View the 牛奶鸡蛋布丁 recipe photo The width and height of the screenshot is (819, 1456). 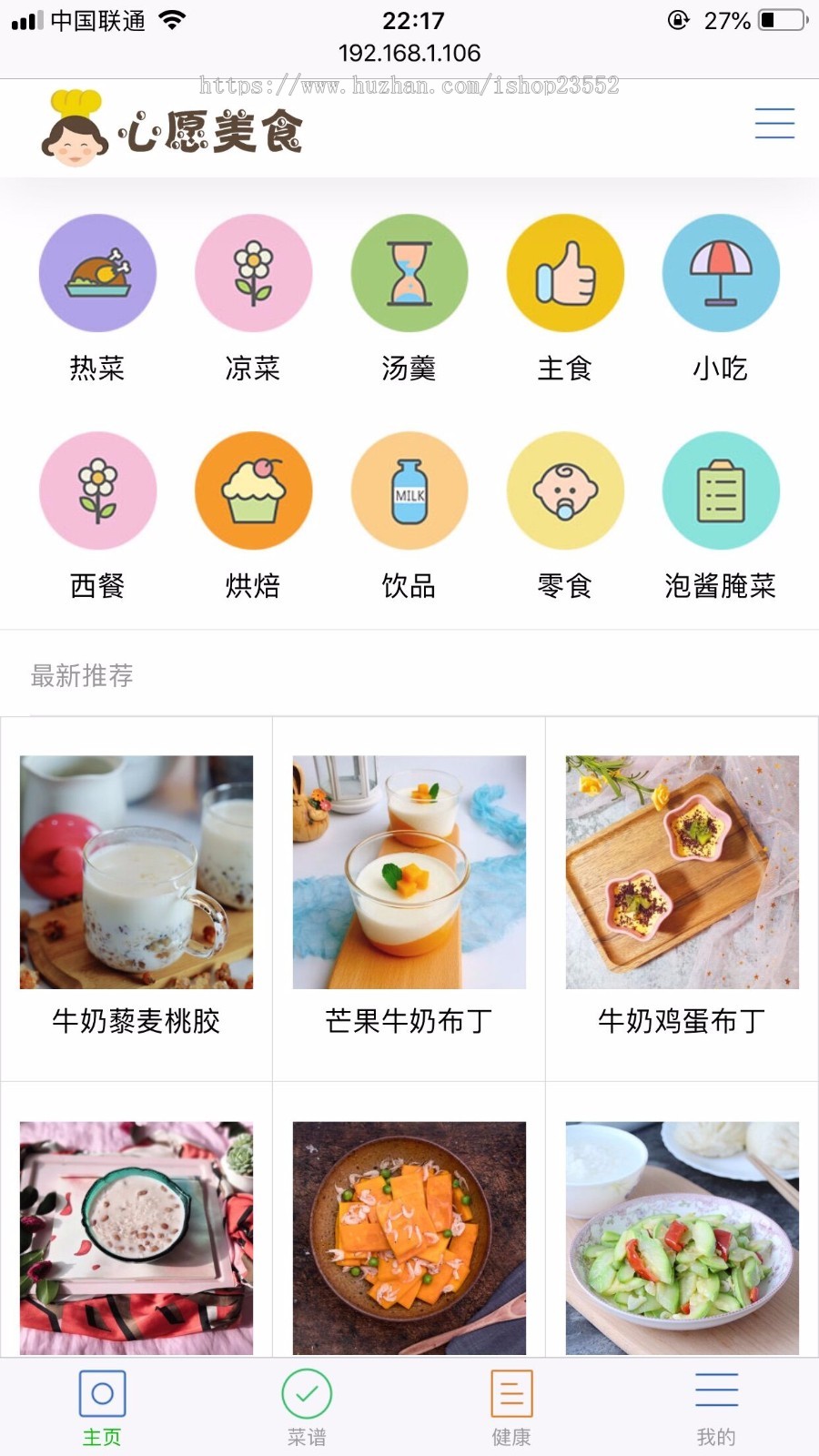coord(682,872)
